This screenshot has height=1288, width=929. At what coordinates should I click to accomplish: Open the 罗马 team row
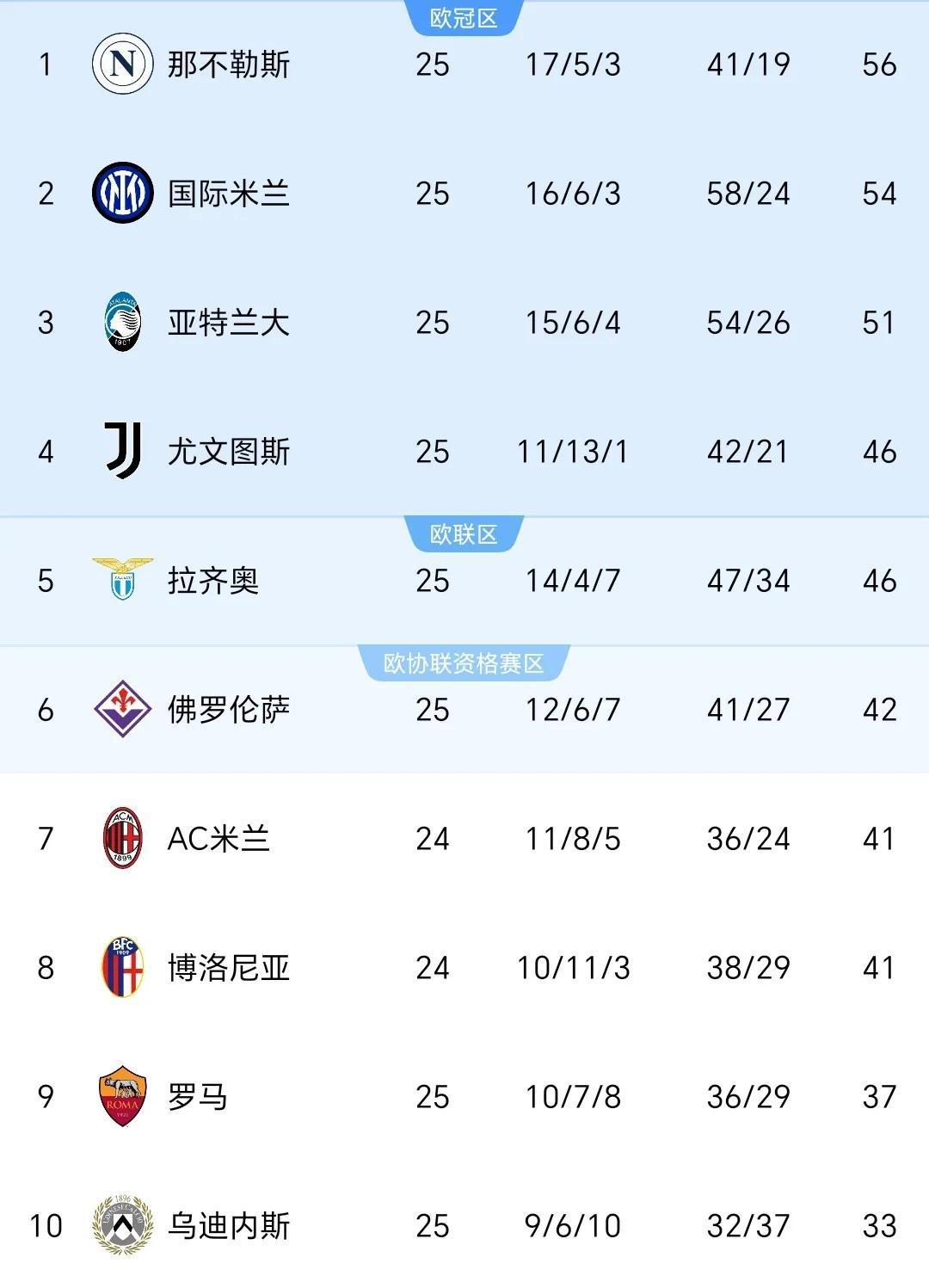198,1097
